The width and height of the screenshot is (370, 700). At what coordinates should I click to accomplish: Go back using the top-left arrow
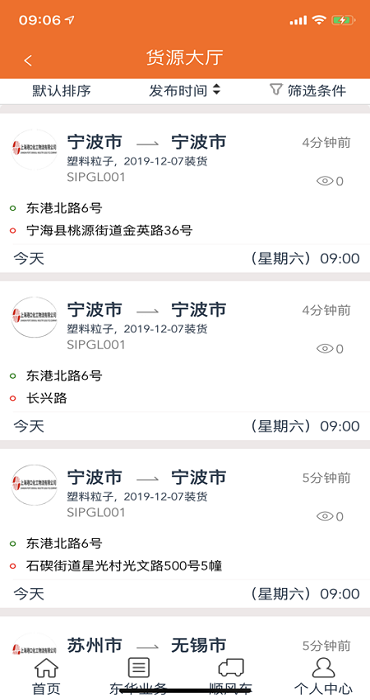tap(28, 60)
